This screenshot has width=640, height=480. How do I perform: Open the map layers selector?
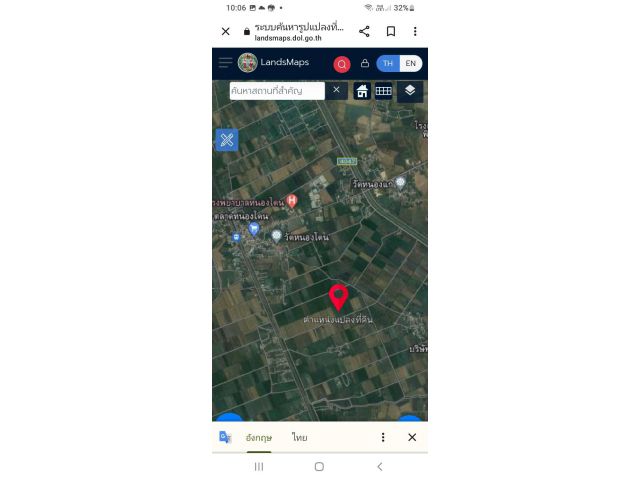pyautogui.click(x=410, y=91)
